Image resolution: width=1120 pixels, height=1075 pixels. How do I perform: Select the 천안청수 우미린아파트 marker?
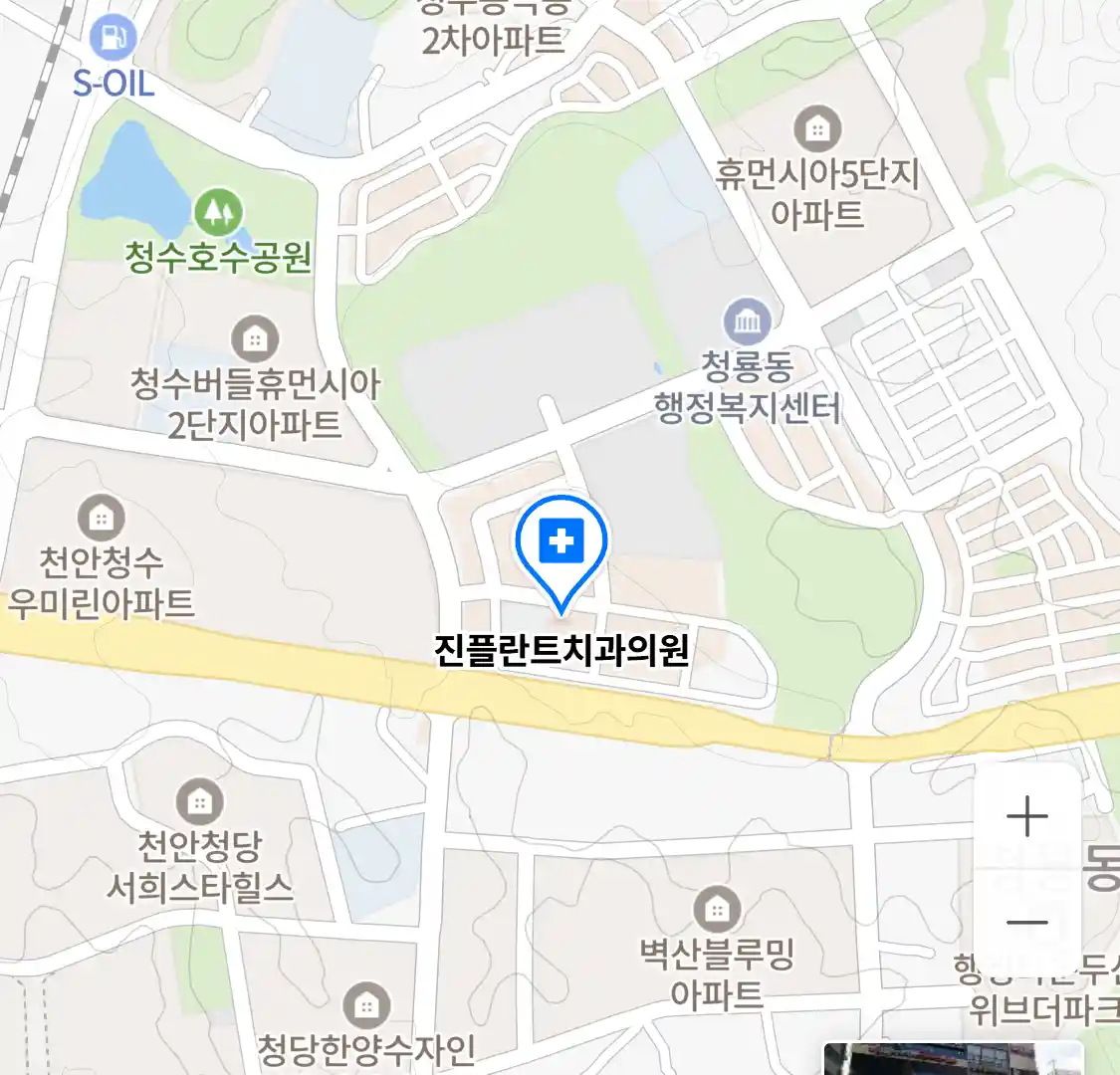[x=101, y=518]
